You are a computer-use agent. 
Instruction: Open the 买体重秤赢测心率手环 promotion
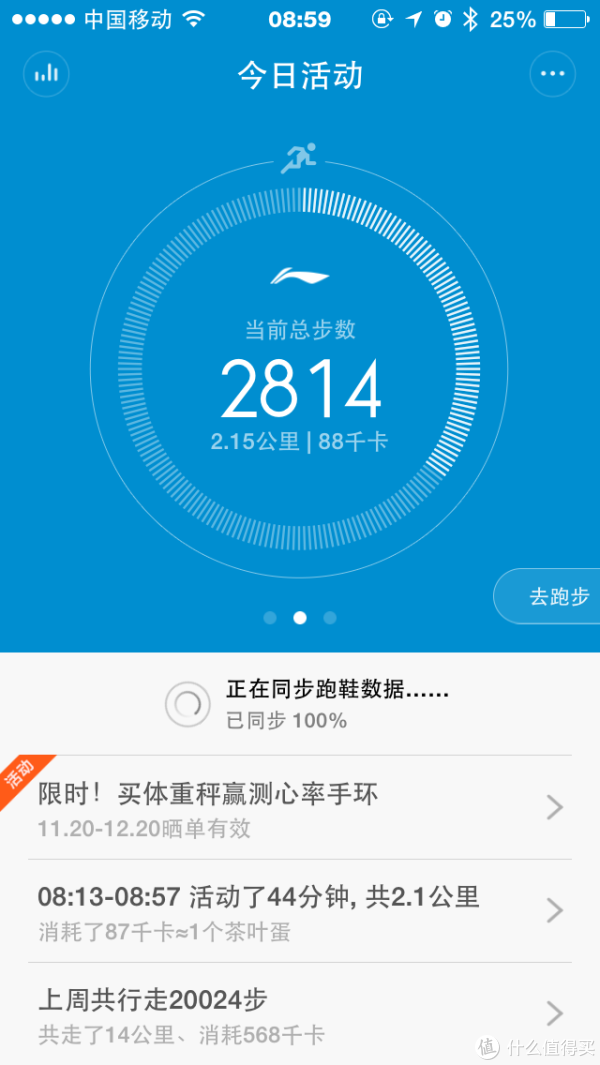coord(300,807)
